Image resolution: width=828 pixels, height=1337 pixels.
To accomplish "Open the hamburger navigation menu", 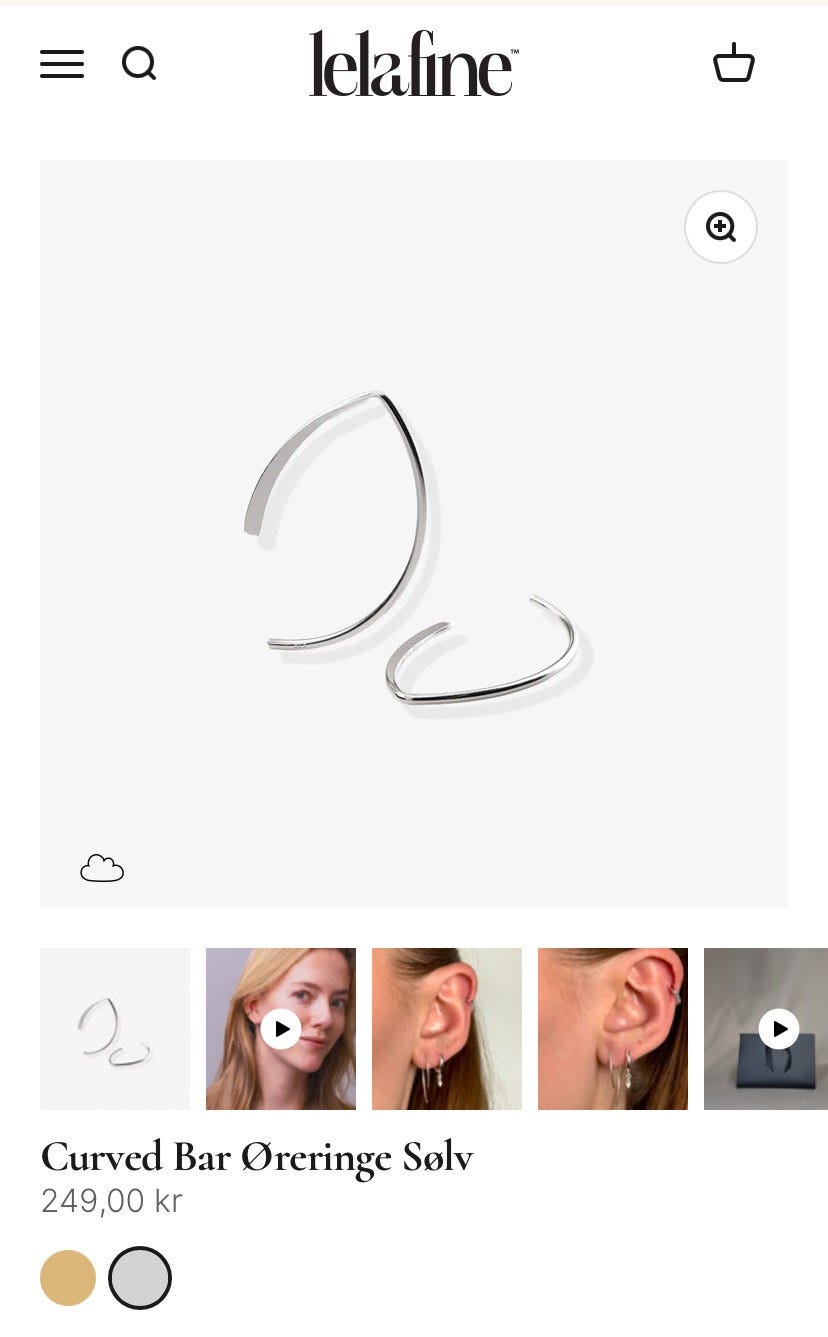I will pos(62,64).
